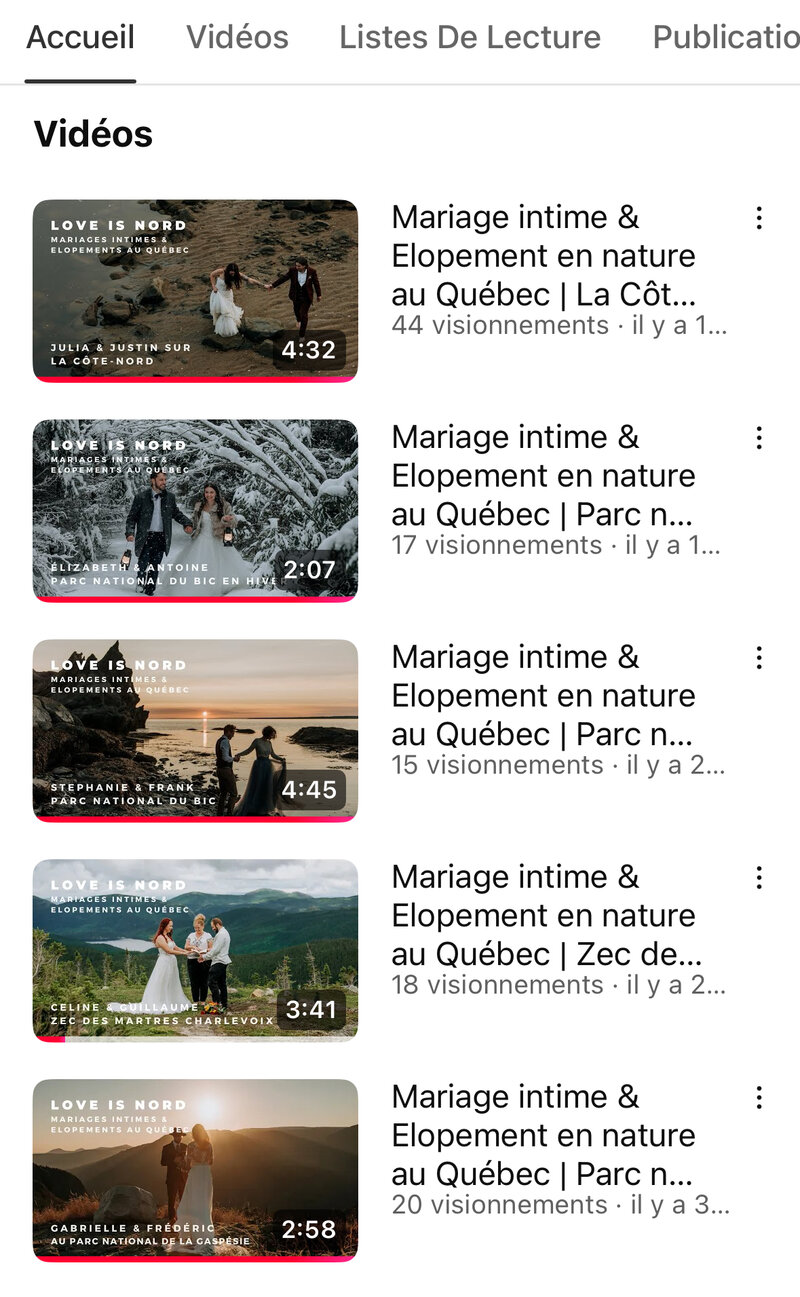
Task: Open options for the 44 visionnements video
Action: (759, 218)
